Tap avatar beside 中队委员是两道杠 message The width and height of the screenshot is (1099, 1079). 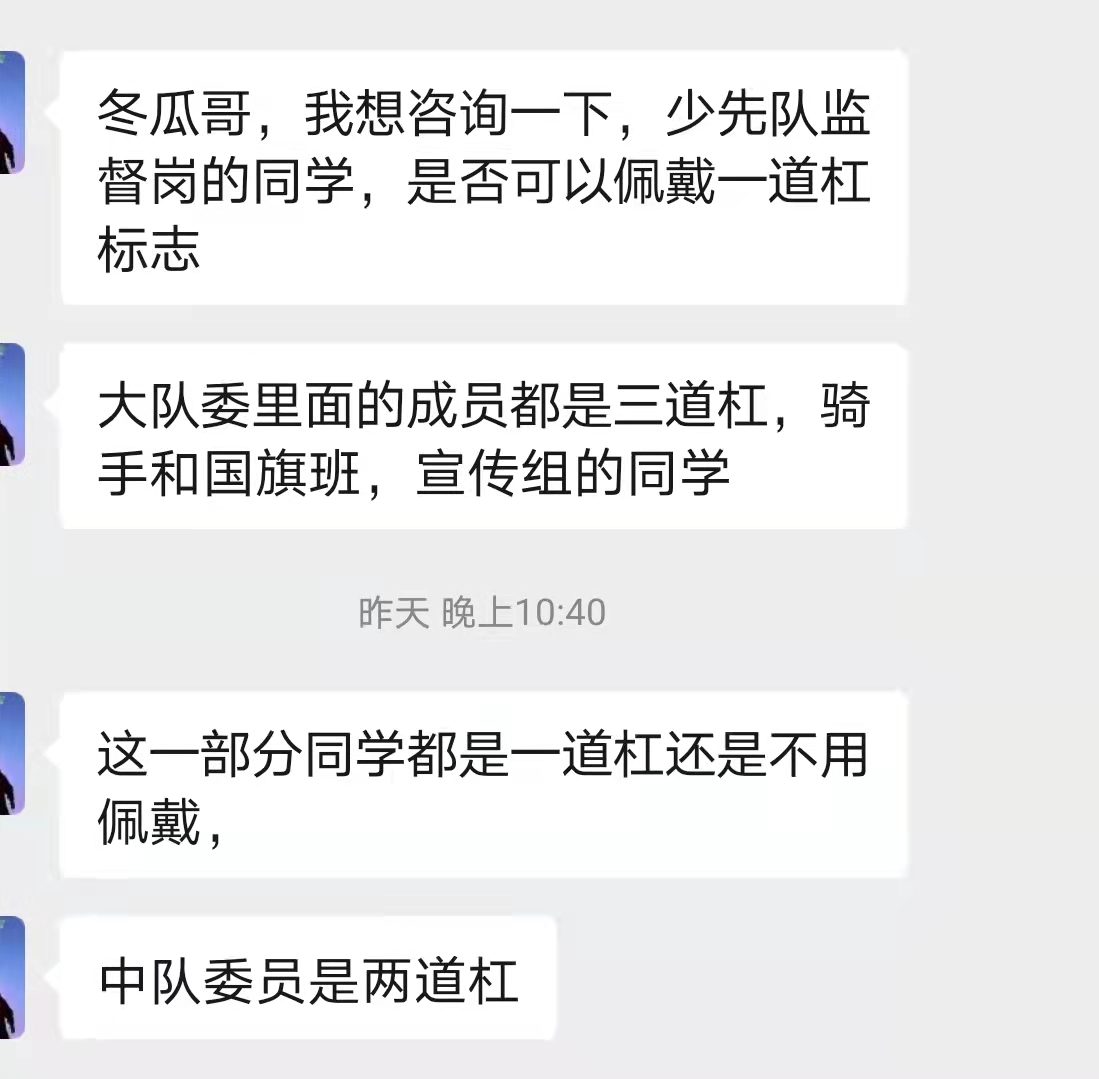click(10, 977)
